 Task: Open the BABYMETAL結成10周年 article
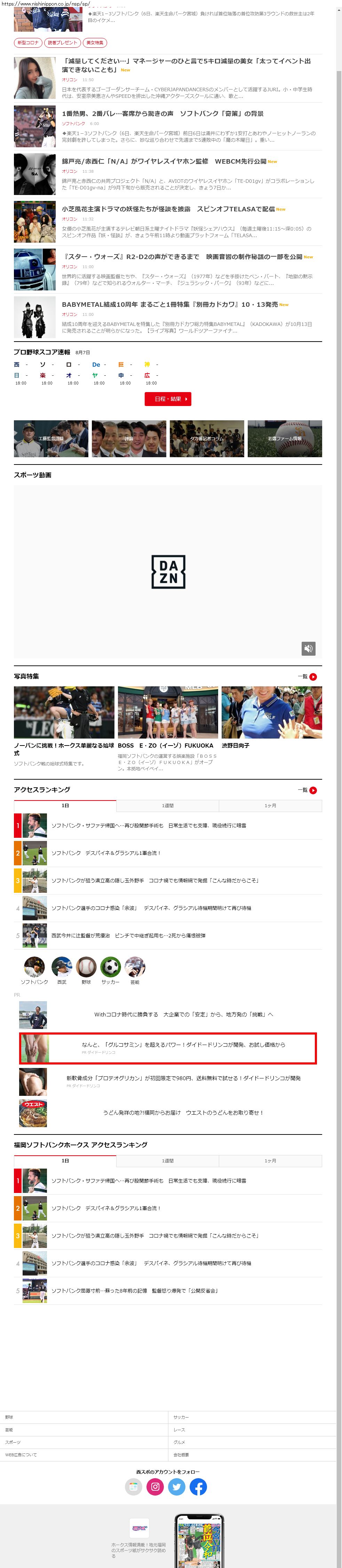tap(170, 304)
